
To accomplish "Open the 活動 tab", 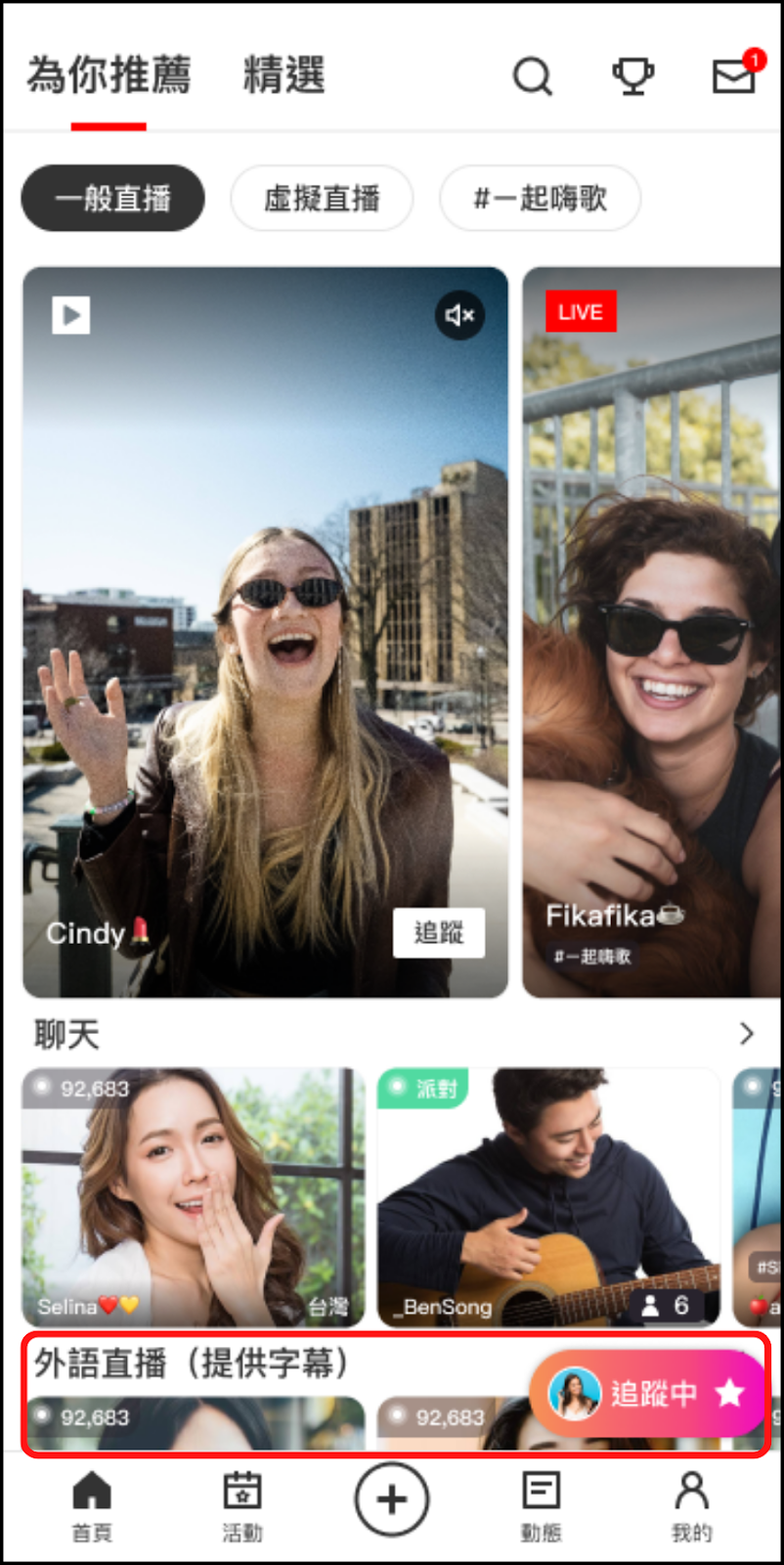I will pos(242,1504).
